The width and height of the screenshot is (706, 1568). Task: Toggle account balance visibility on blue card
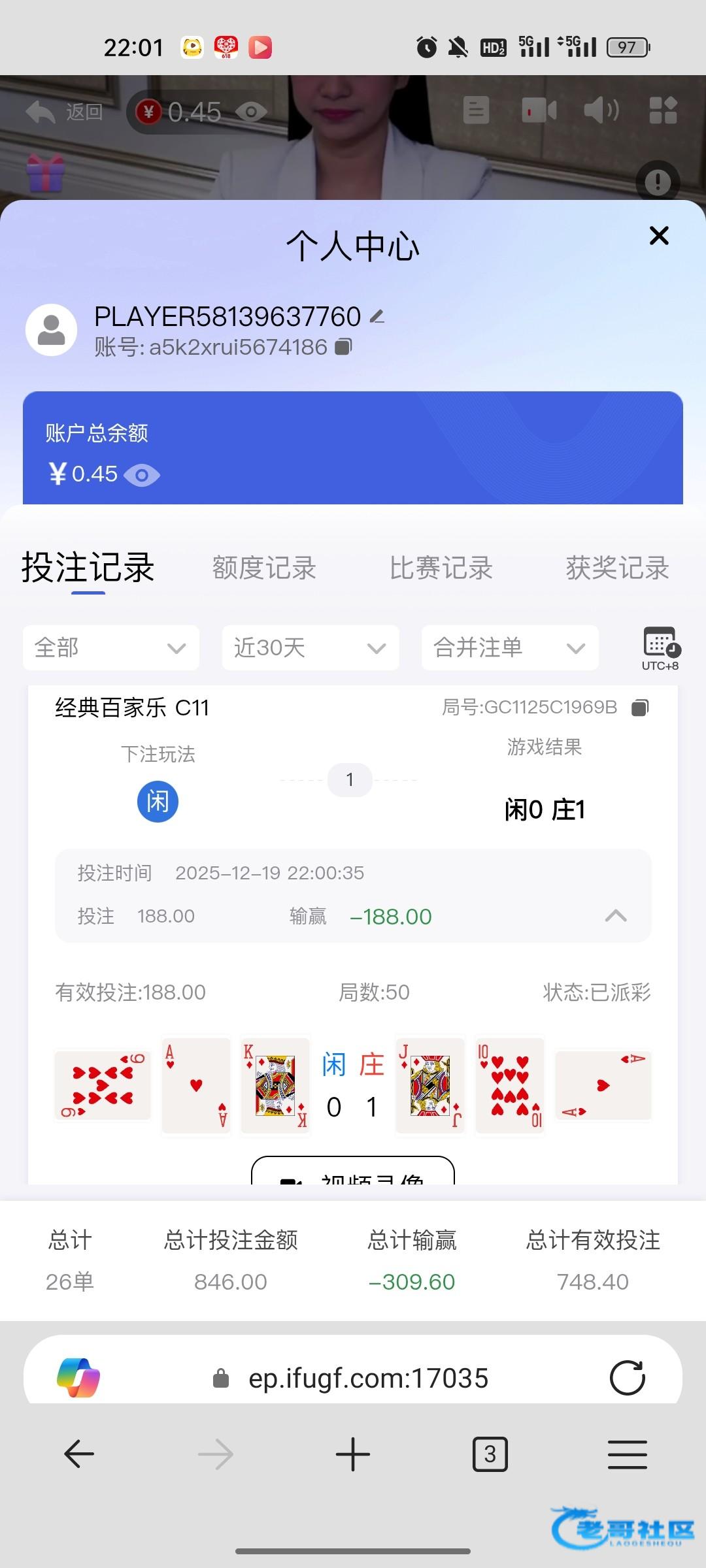142,475
